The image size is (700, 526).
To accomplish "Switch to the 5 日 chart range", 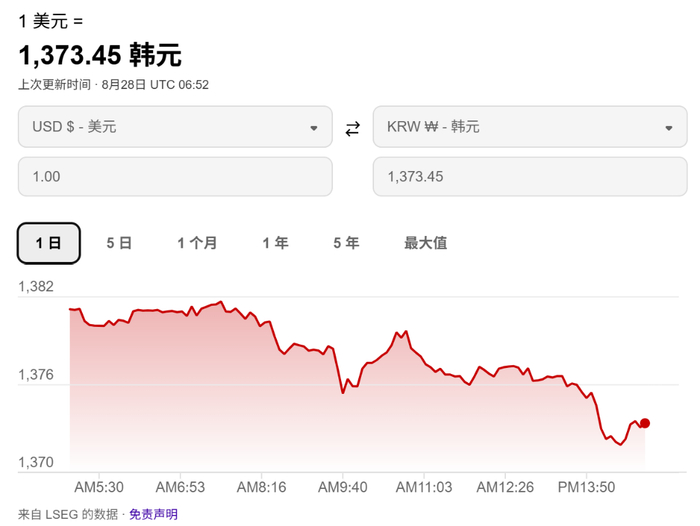I will click(x=119, y=243).
